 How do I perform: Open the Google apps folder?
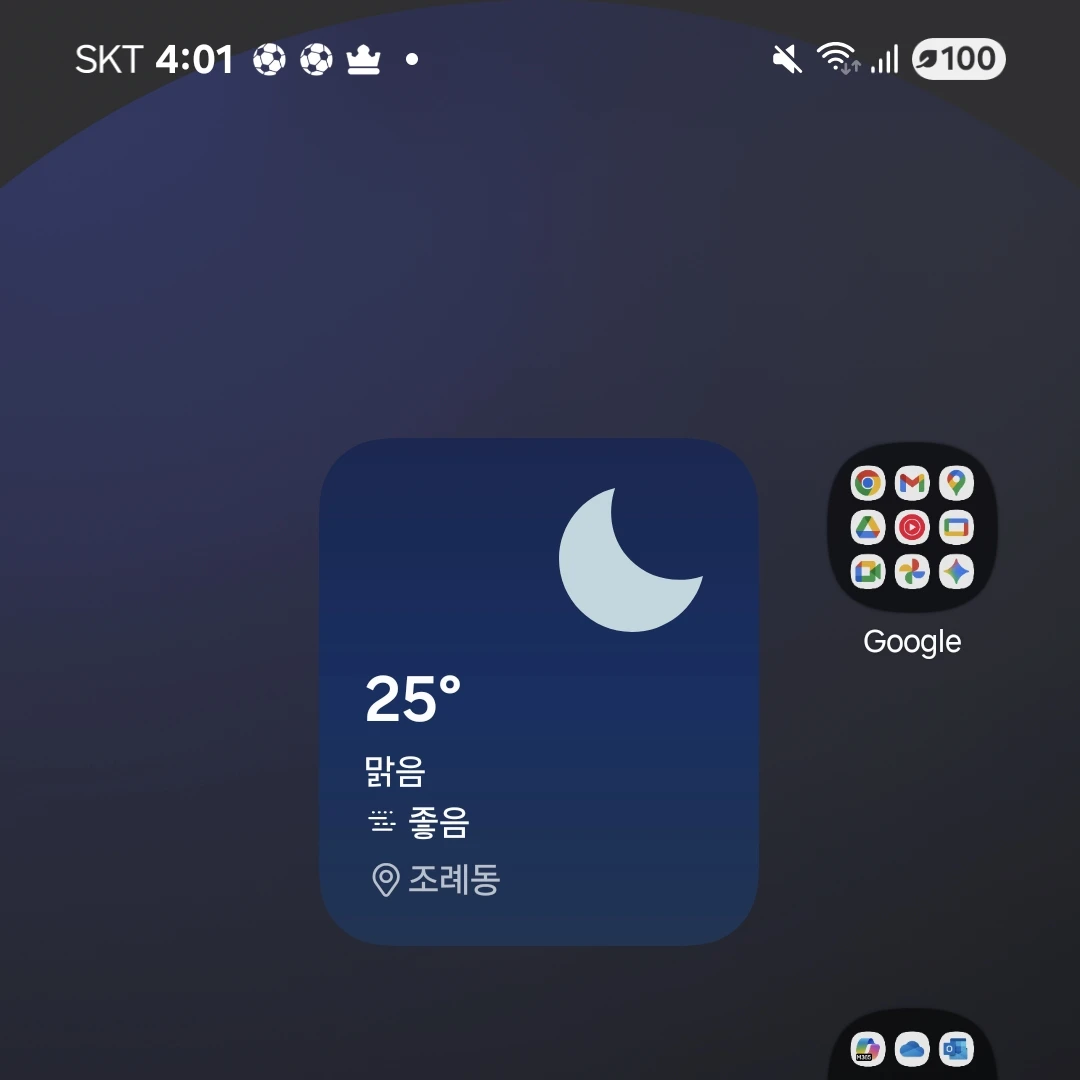[912, 527]
